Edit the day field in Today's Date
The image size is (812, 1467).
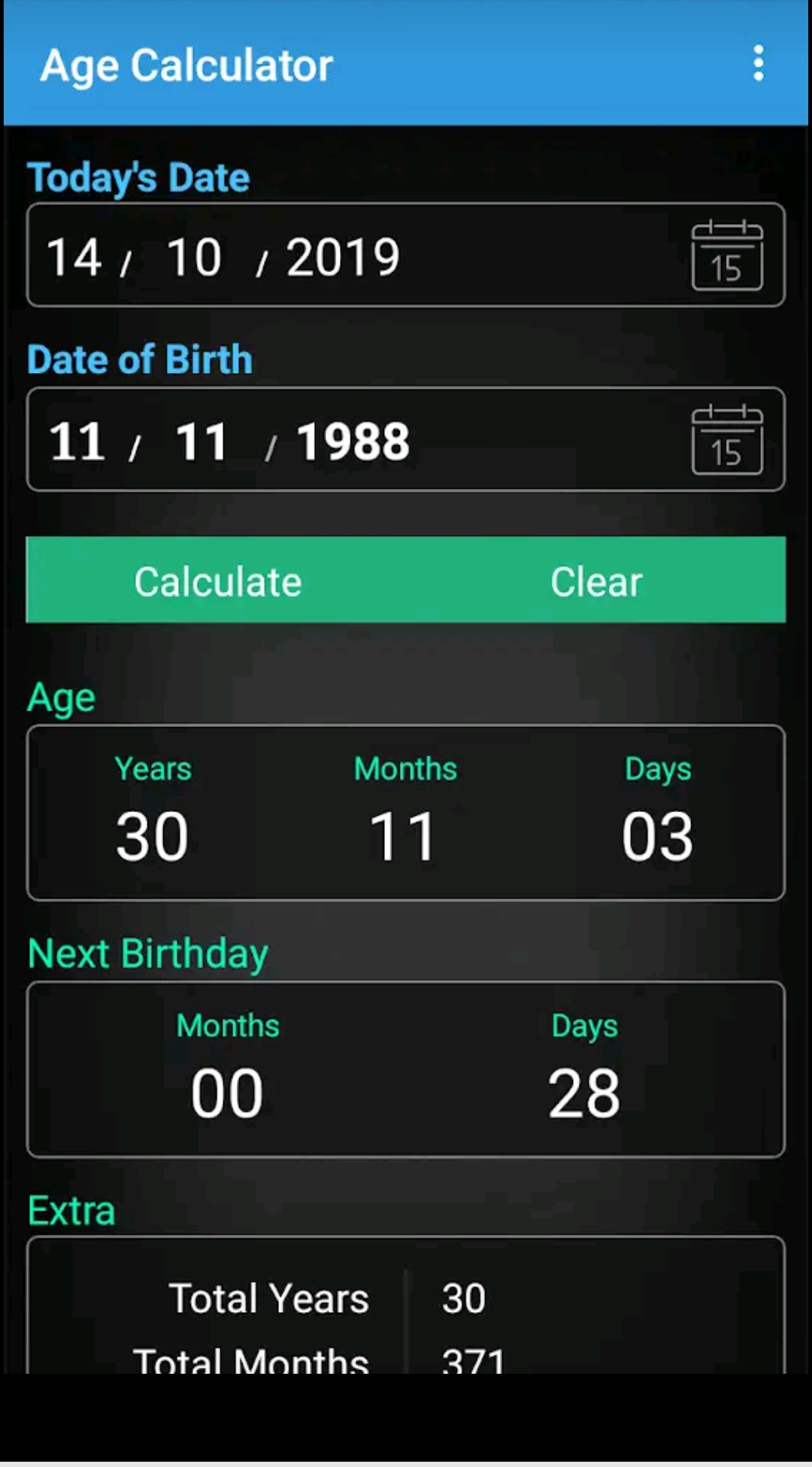[x=74, y=258]
